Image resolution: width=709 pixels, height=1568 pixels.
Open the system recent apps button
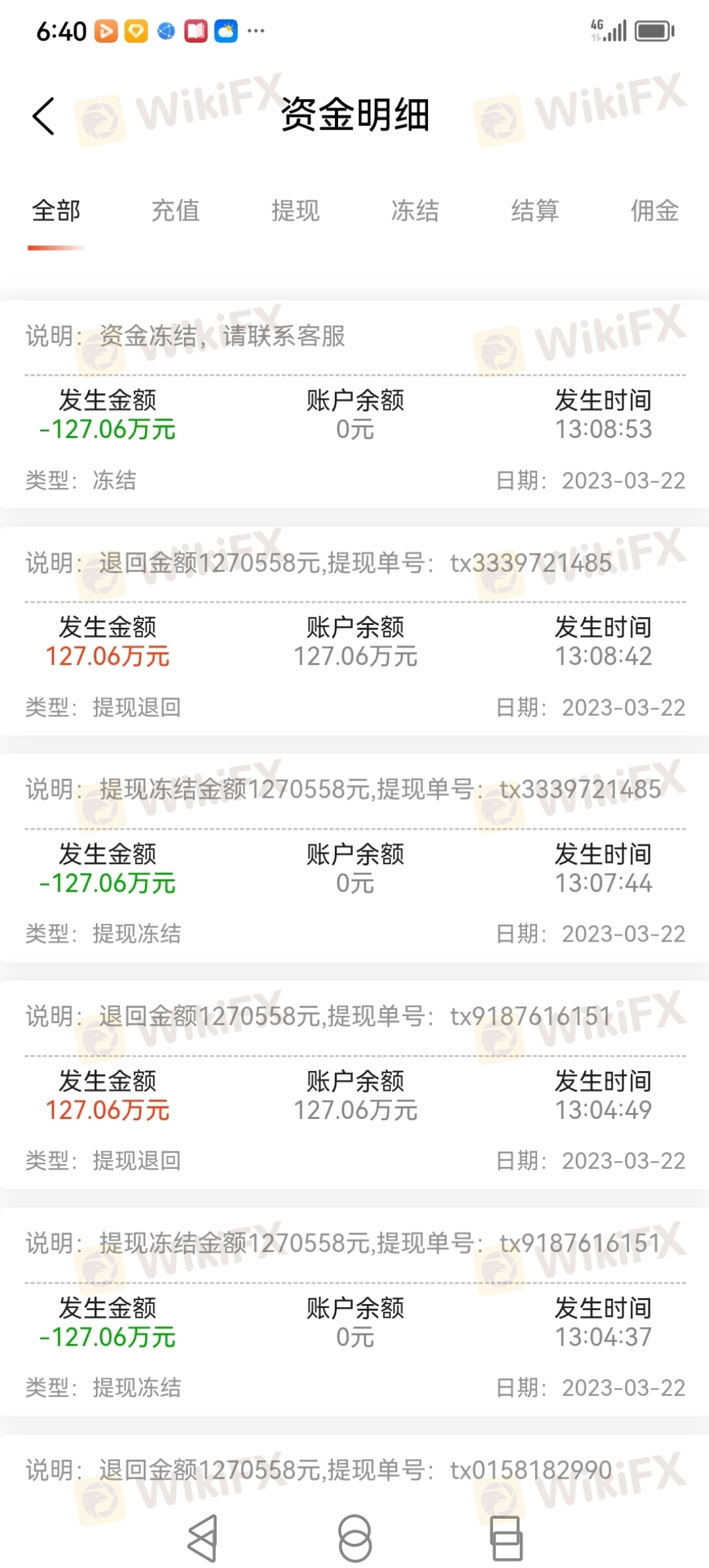[507, 1538]
